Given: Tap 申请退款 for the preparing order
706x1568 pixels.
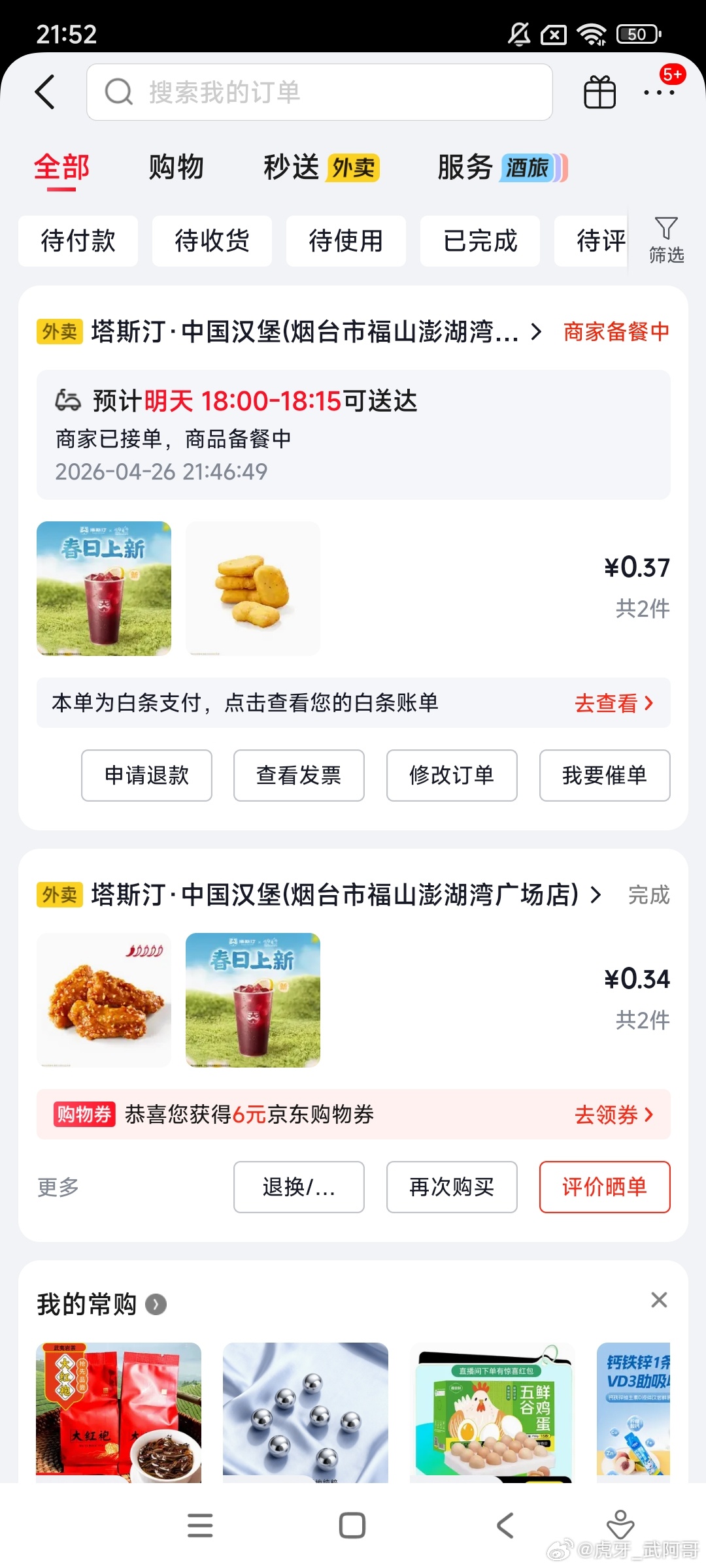Looking at the screenshot, I should pyautogui.click(x=146, y=776).
